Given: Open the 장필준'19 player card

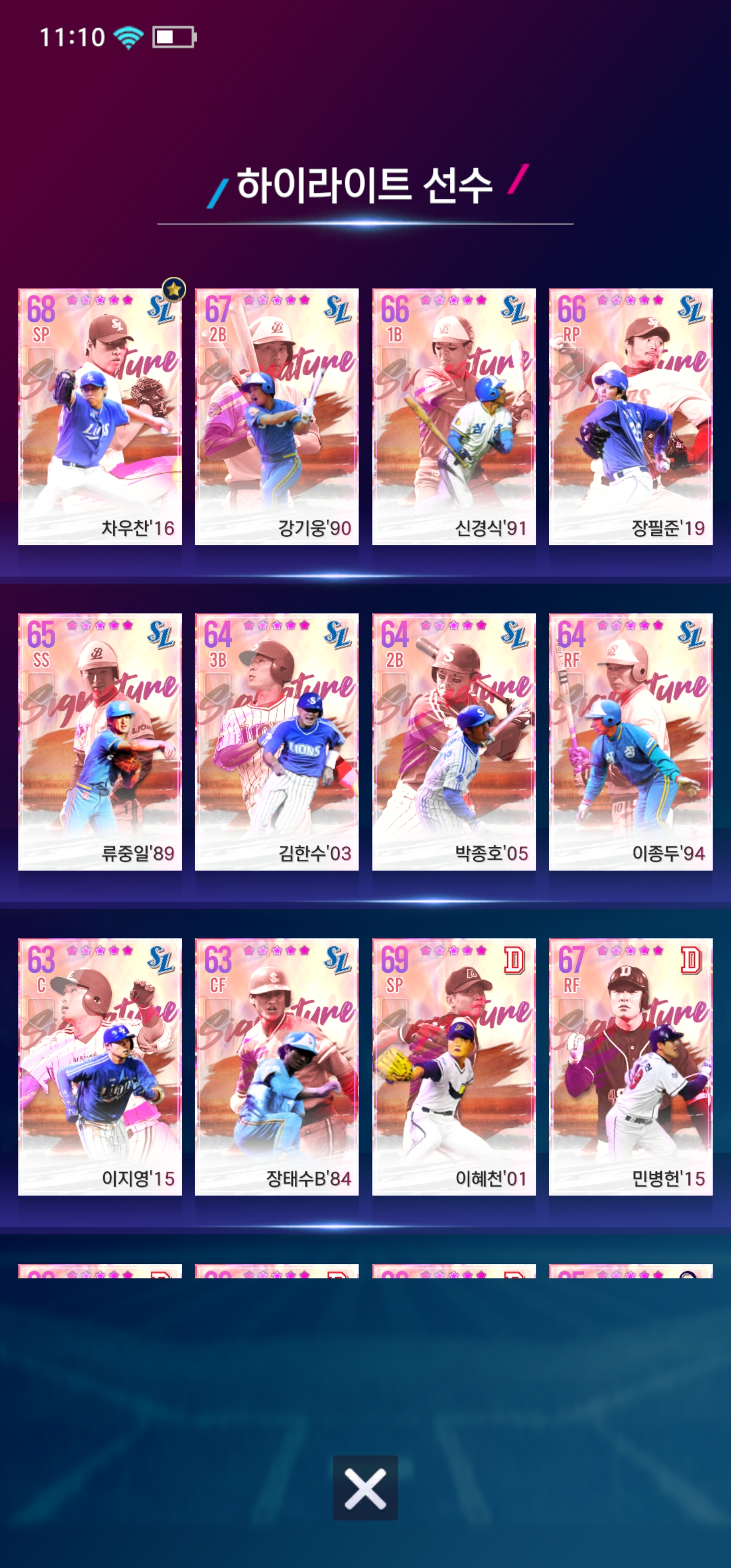Looking at the screenshot, I should (630, 416).
